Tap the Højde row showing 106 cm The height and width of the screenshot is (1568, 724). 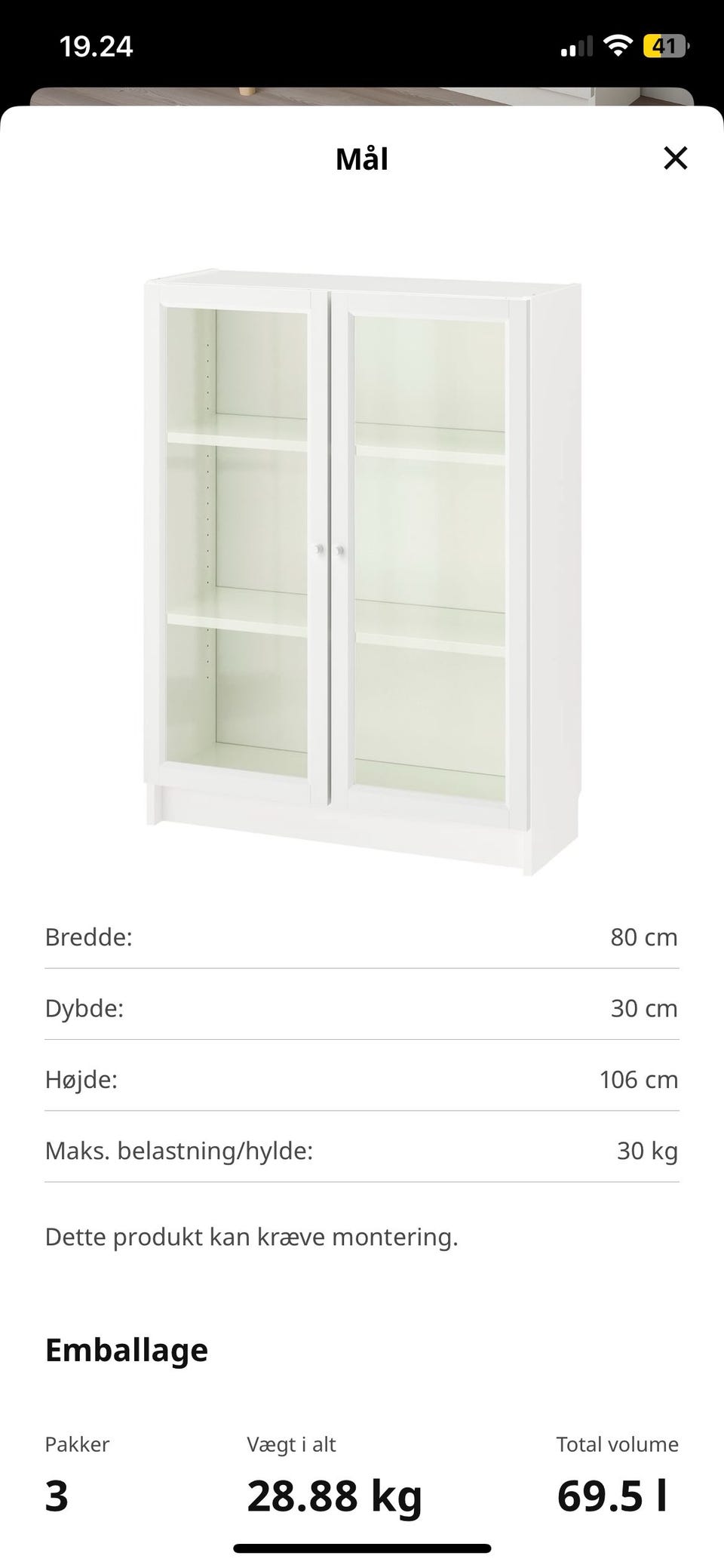pos(362,1079)
